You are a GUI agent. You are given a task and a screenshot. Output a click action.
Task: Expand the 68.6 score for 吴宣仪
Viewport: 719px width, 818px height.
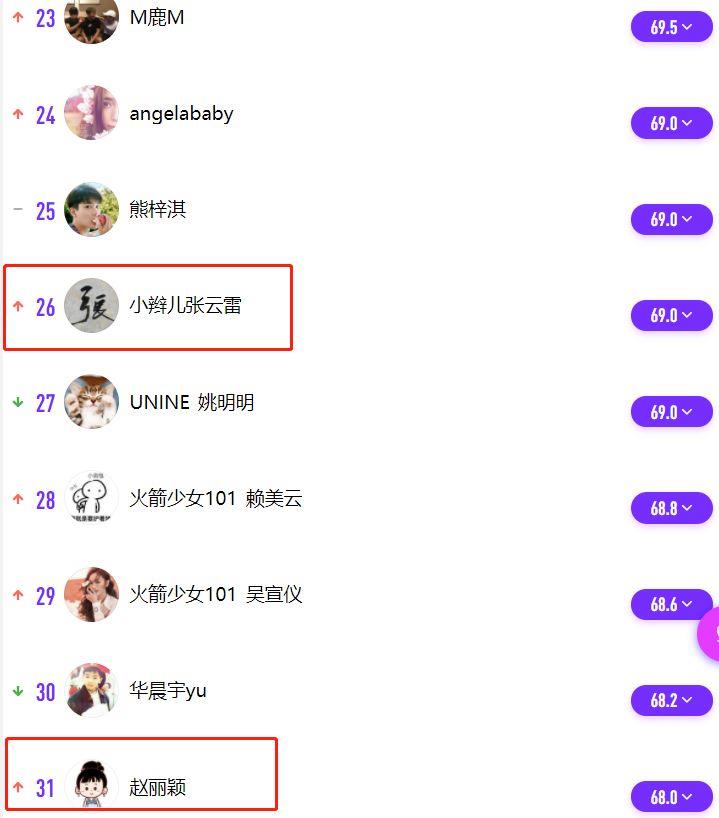671,604
